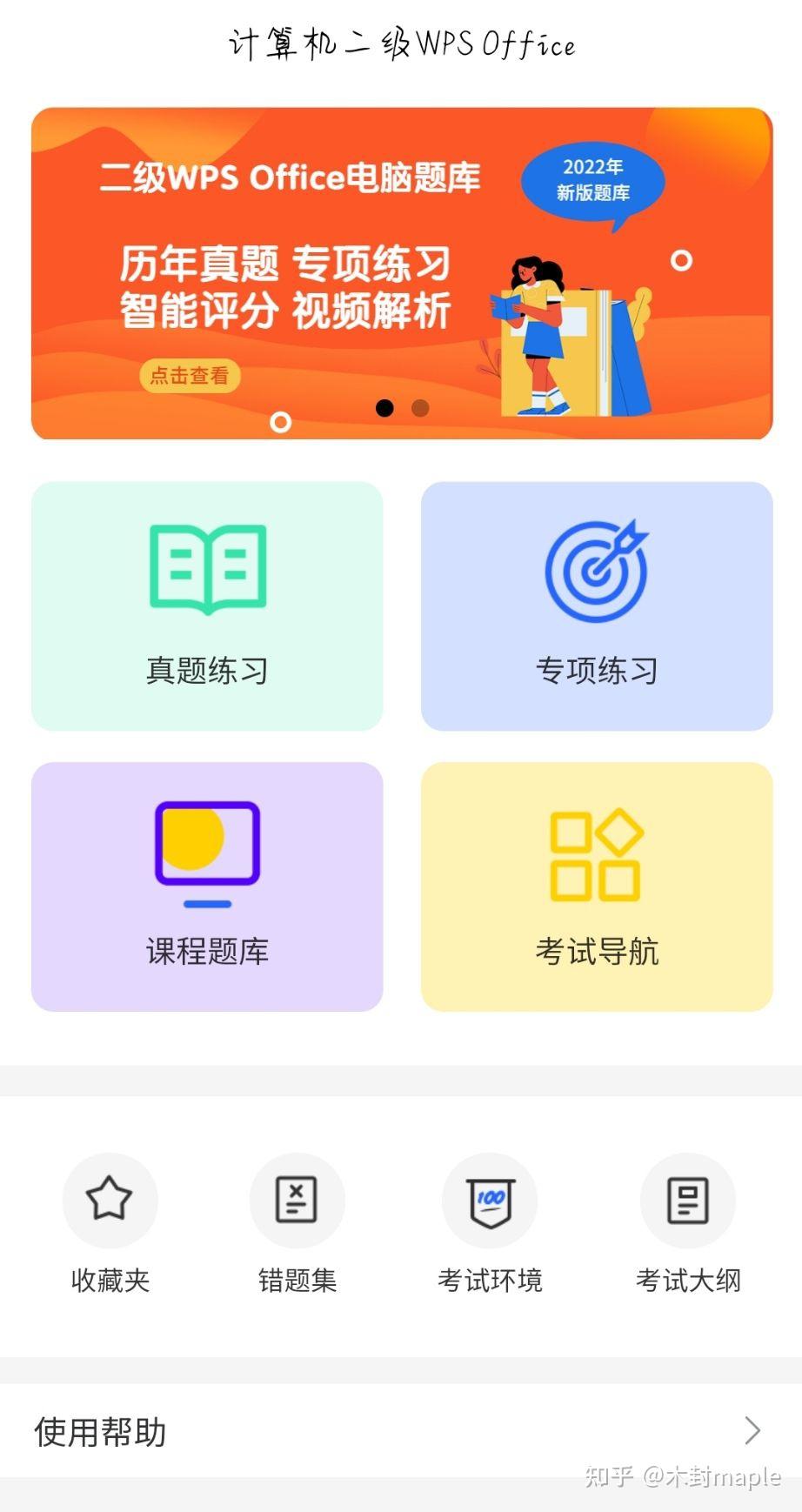Select the 专项练习 card label
The height and width of the screenshot is (1512, 802).
(x=597, y=670)
